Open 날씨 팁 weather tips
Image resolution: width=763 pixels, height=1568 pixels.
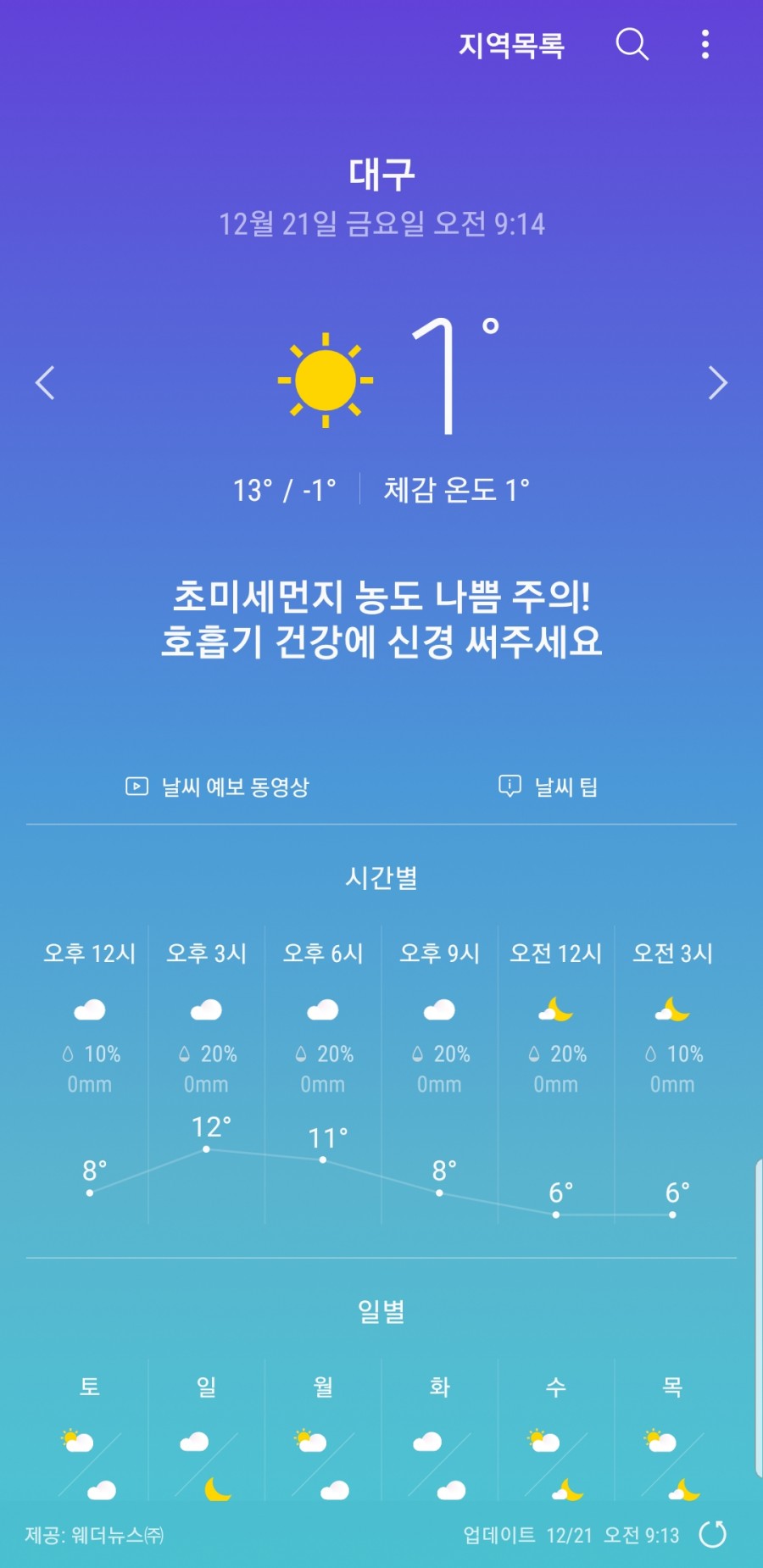click(549, 787)
